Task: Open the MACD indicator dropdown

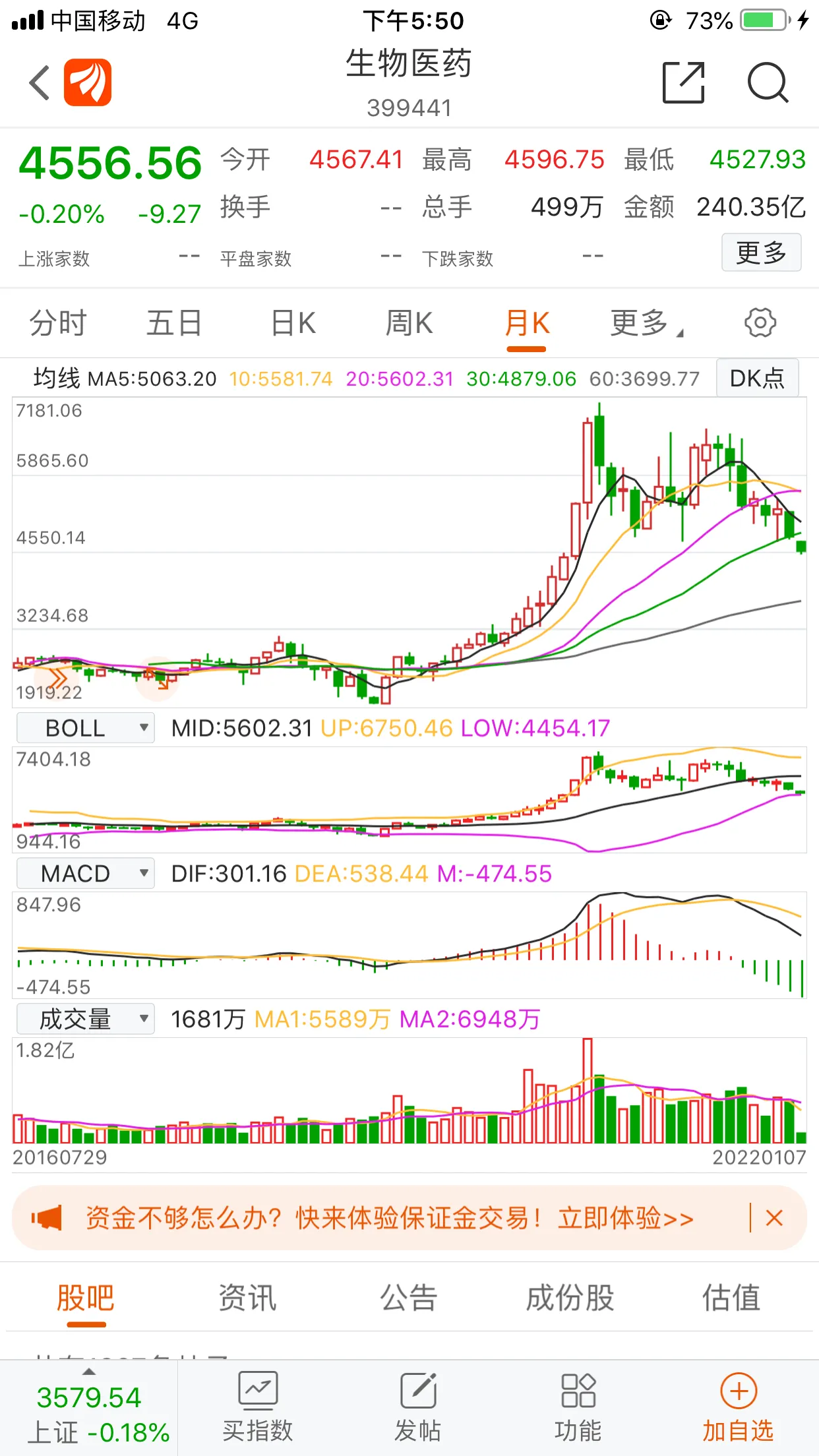Action: [x=85, y=874]
